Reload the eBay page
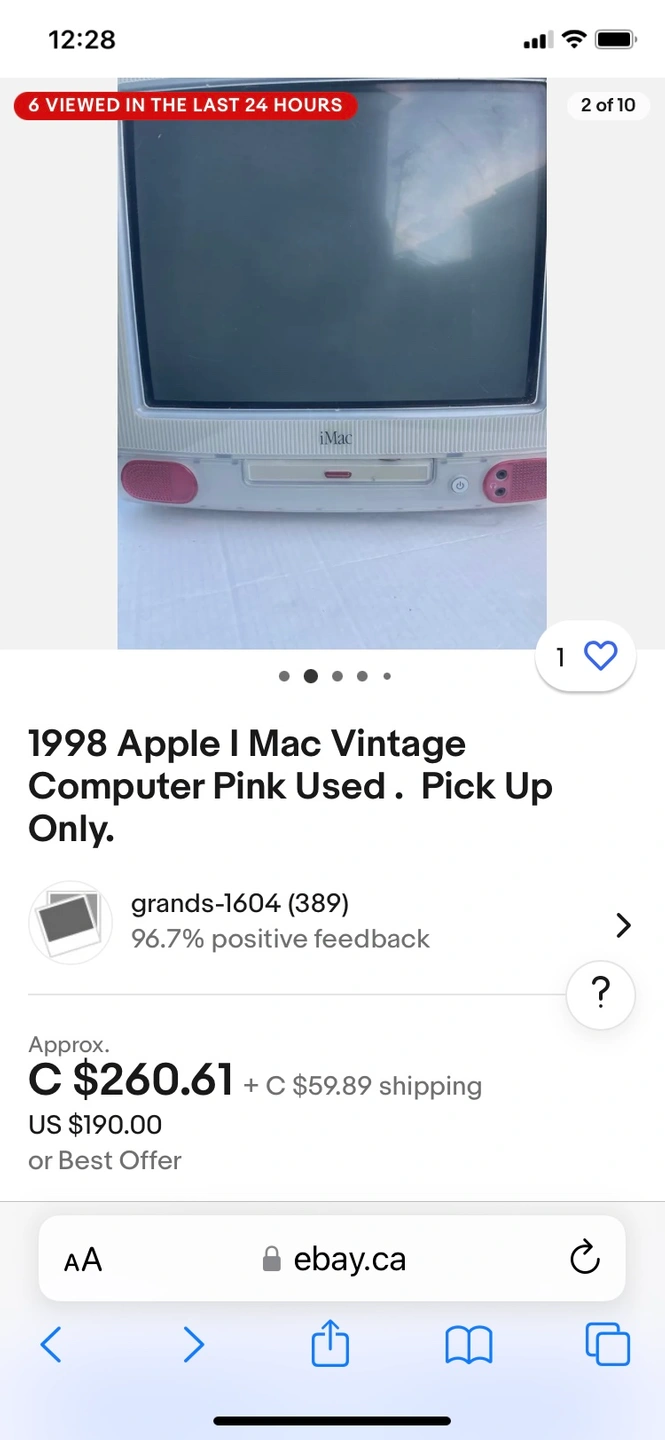This screenshot has height=1440, width=665. [584, 1258]
